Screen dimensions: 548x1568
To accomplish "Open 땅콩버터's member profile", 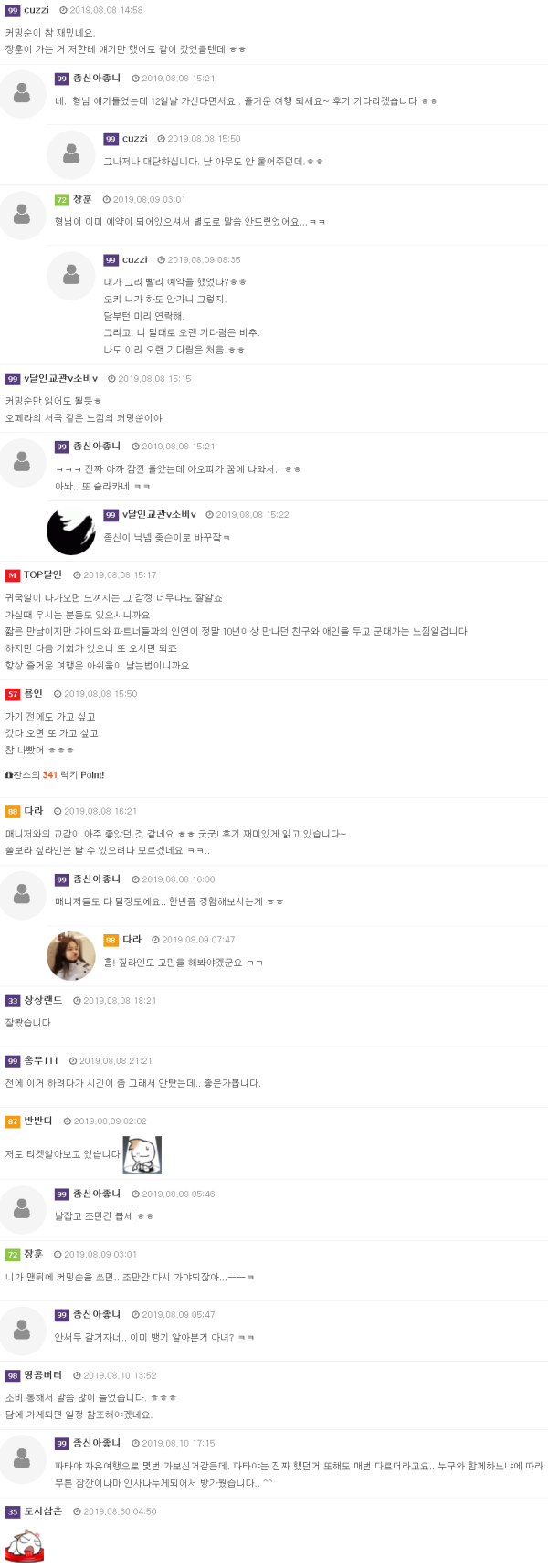I will tap(43, 1374).
